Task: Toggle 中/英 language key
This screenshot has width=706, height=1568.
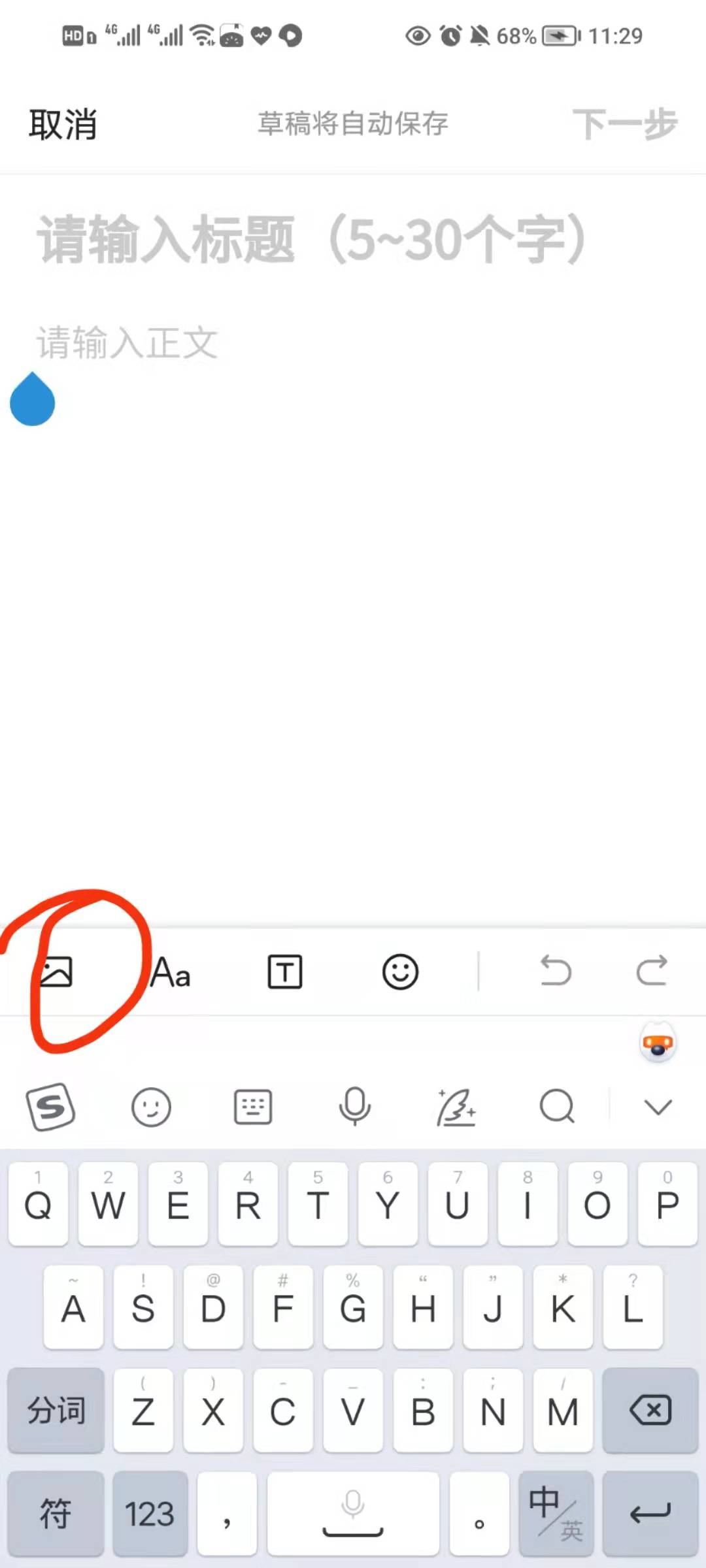Action: [x=556, y=1513]
